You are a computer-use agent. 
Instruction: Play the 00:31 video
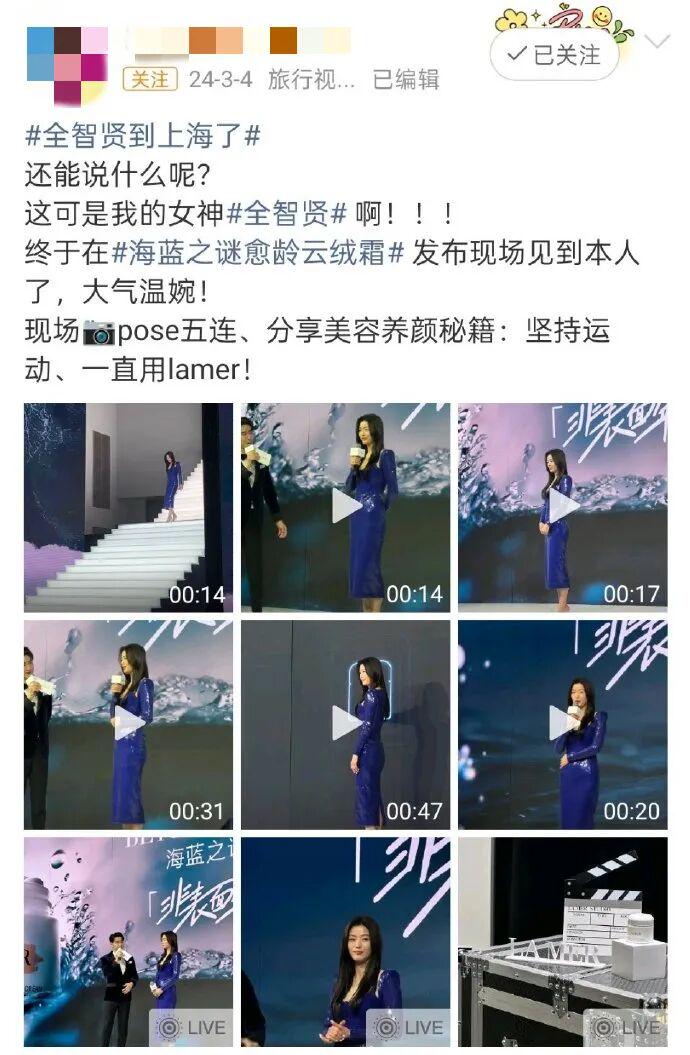128,724
